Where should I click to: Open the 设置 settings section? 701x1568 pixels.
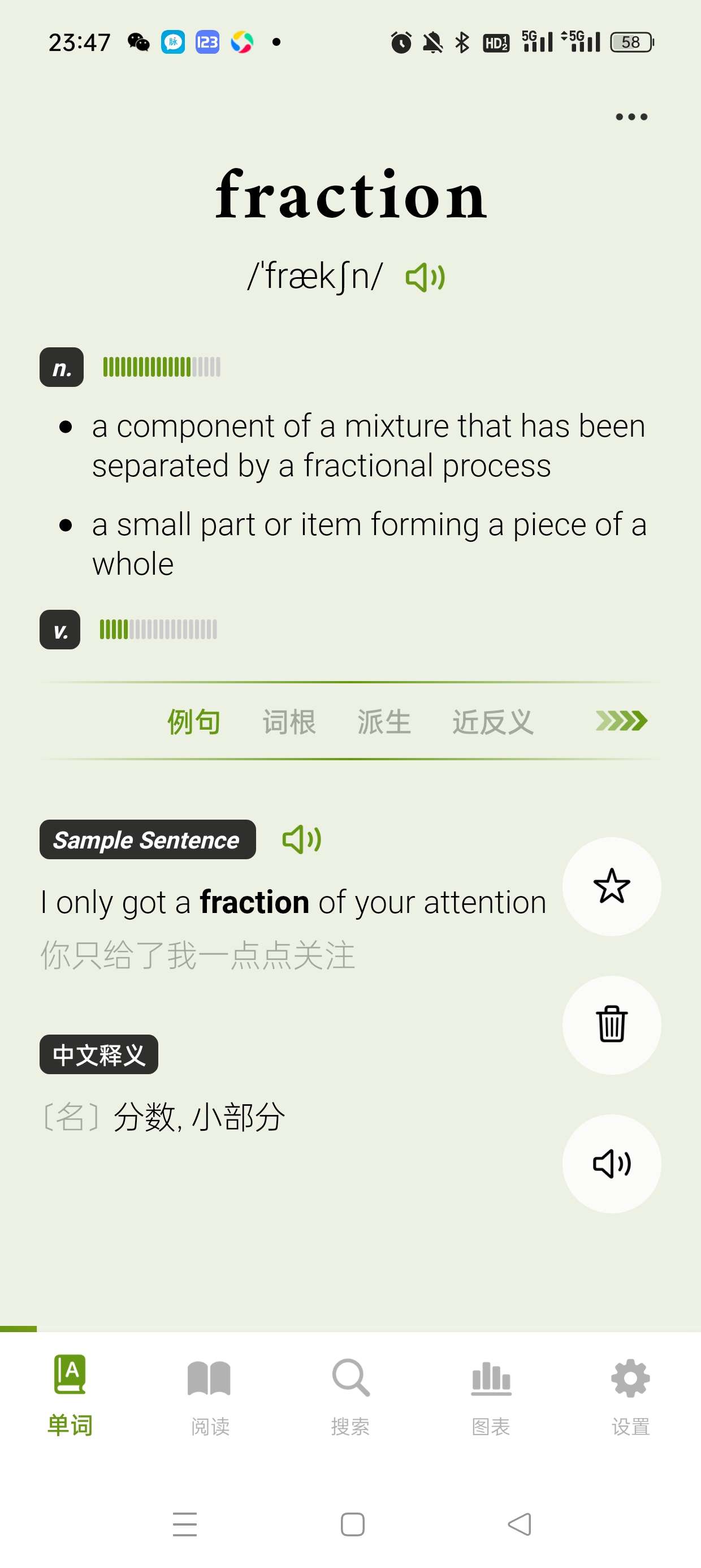(x=630, y=1394)
